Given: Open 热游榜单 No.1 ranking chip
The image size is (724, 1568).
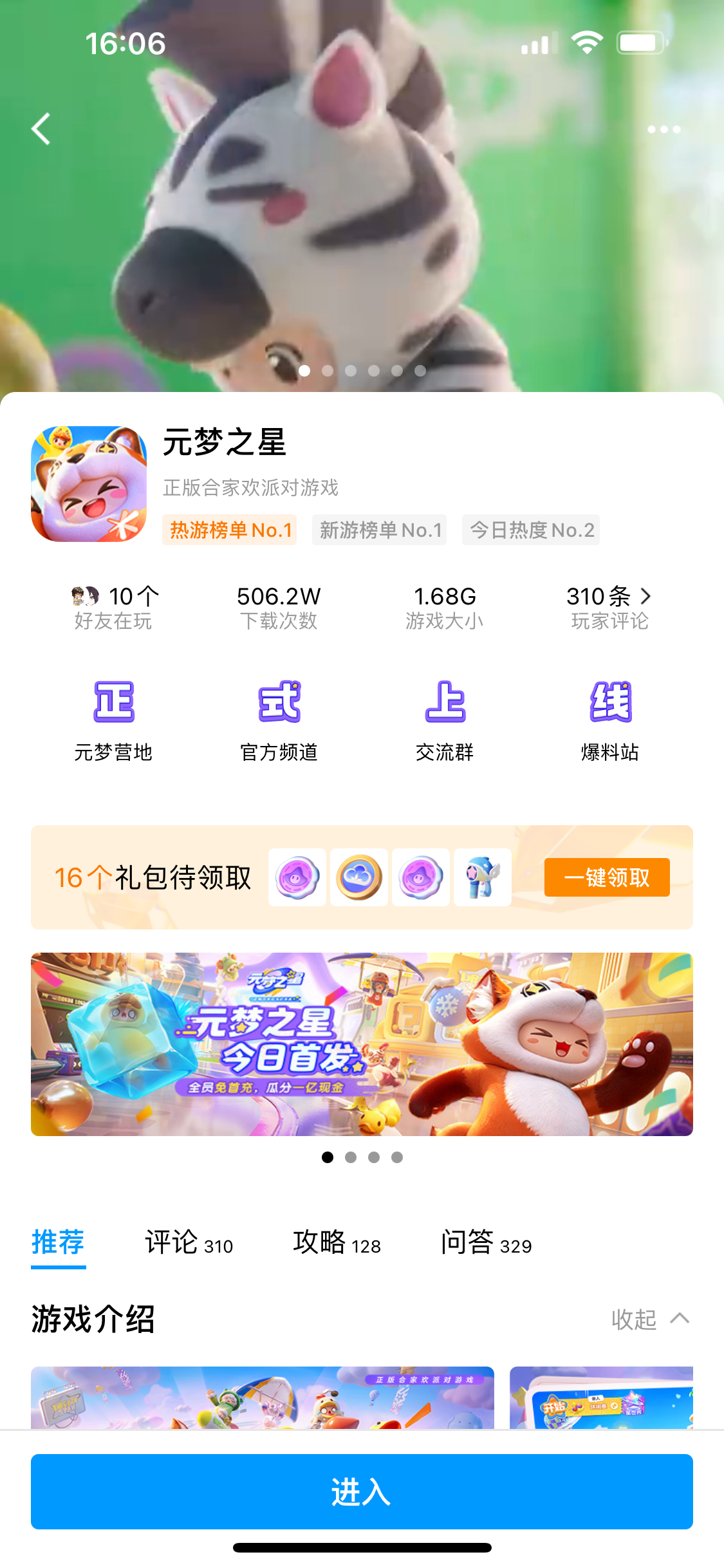Looking at the screenshot, I should point(230,530).
